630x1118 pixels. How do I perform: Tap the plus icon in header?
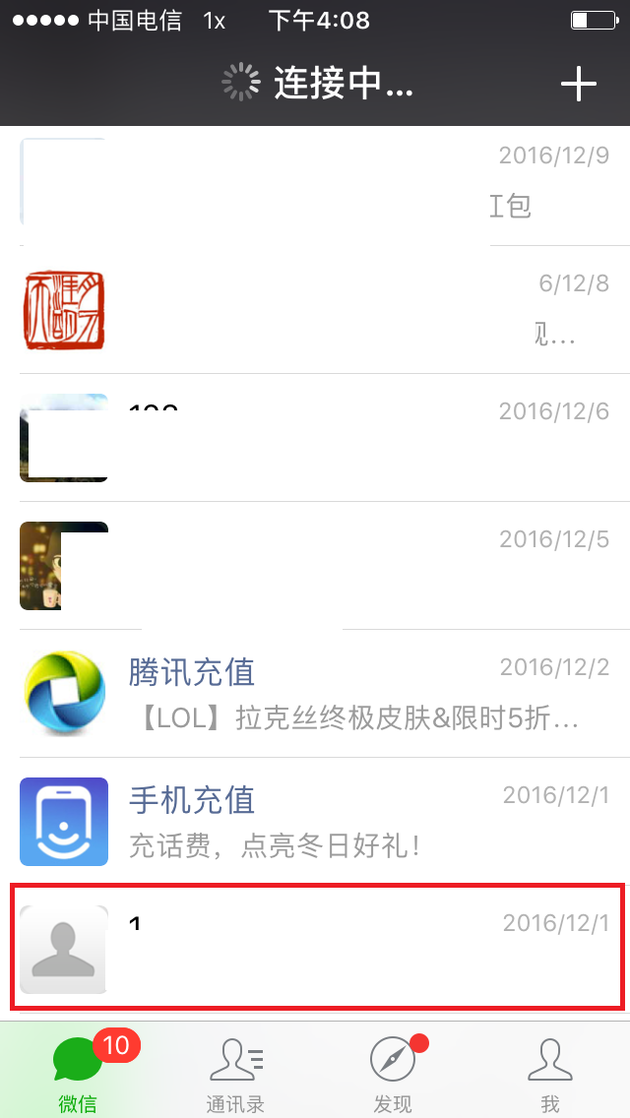coord(578,85)
